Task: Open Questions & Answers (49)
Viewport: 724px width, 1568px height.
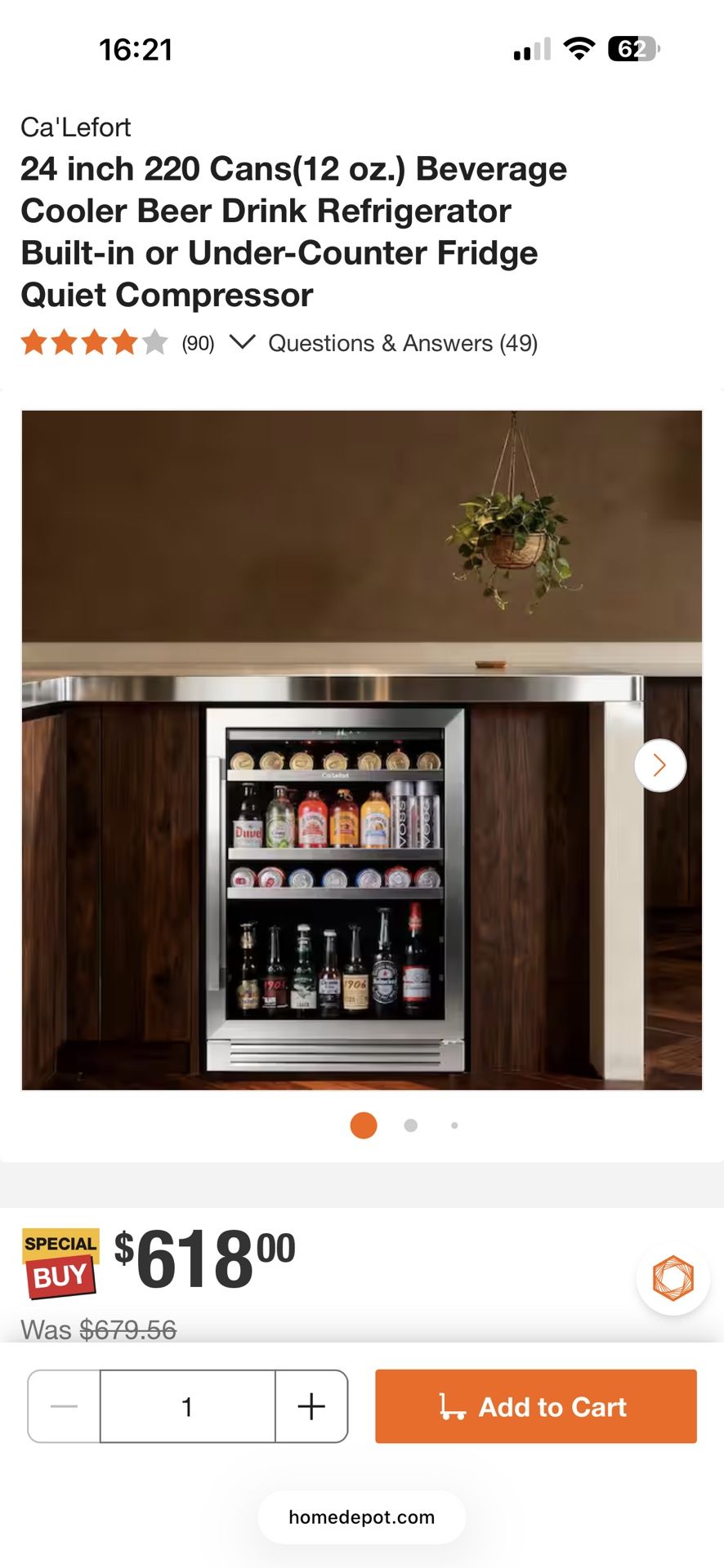Action: (403, 343)
